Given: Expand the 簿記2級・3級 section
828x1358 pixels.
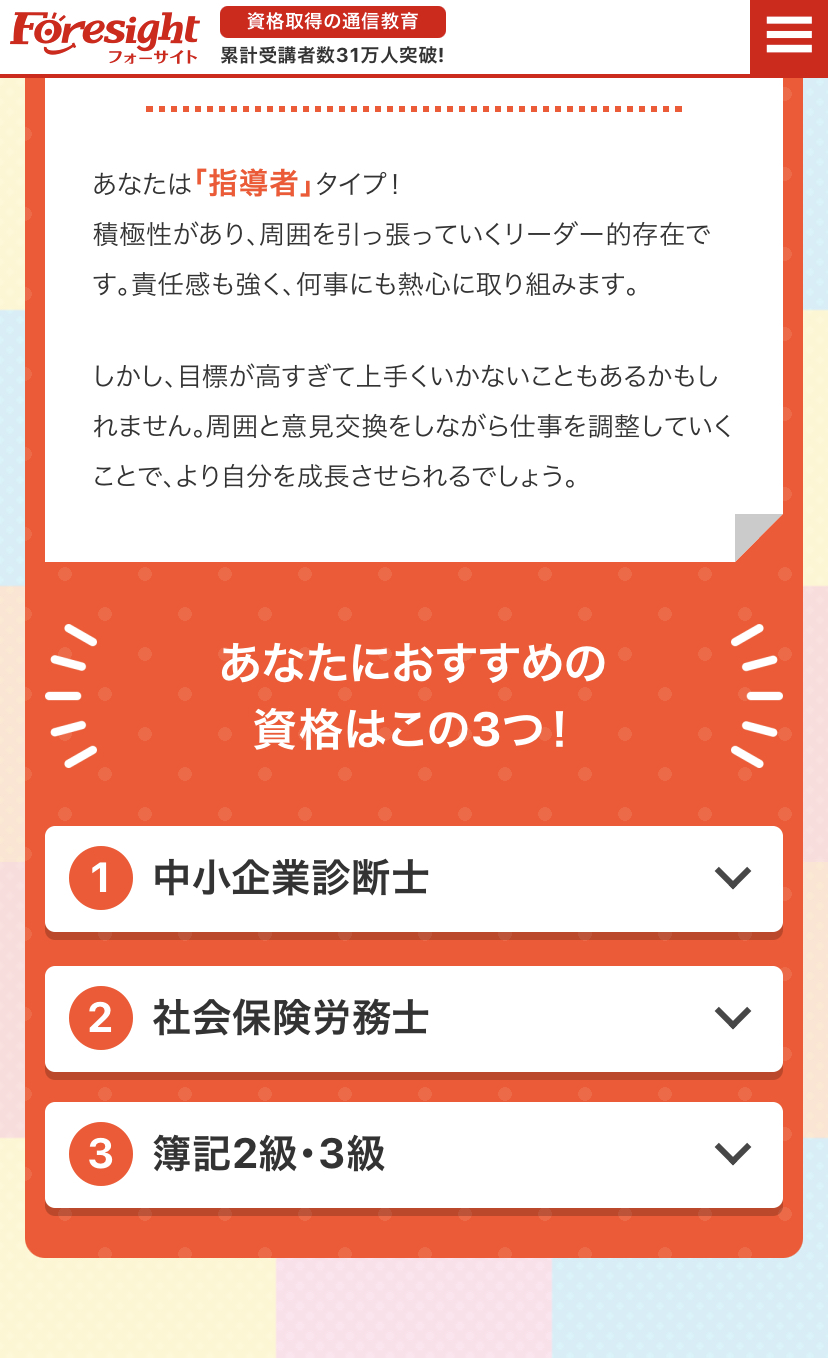Looking at the screenshot, I should coord(413,1154).
